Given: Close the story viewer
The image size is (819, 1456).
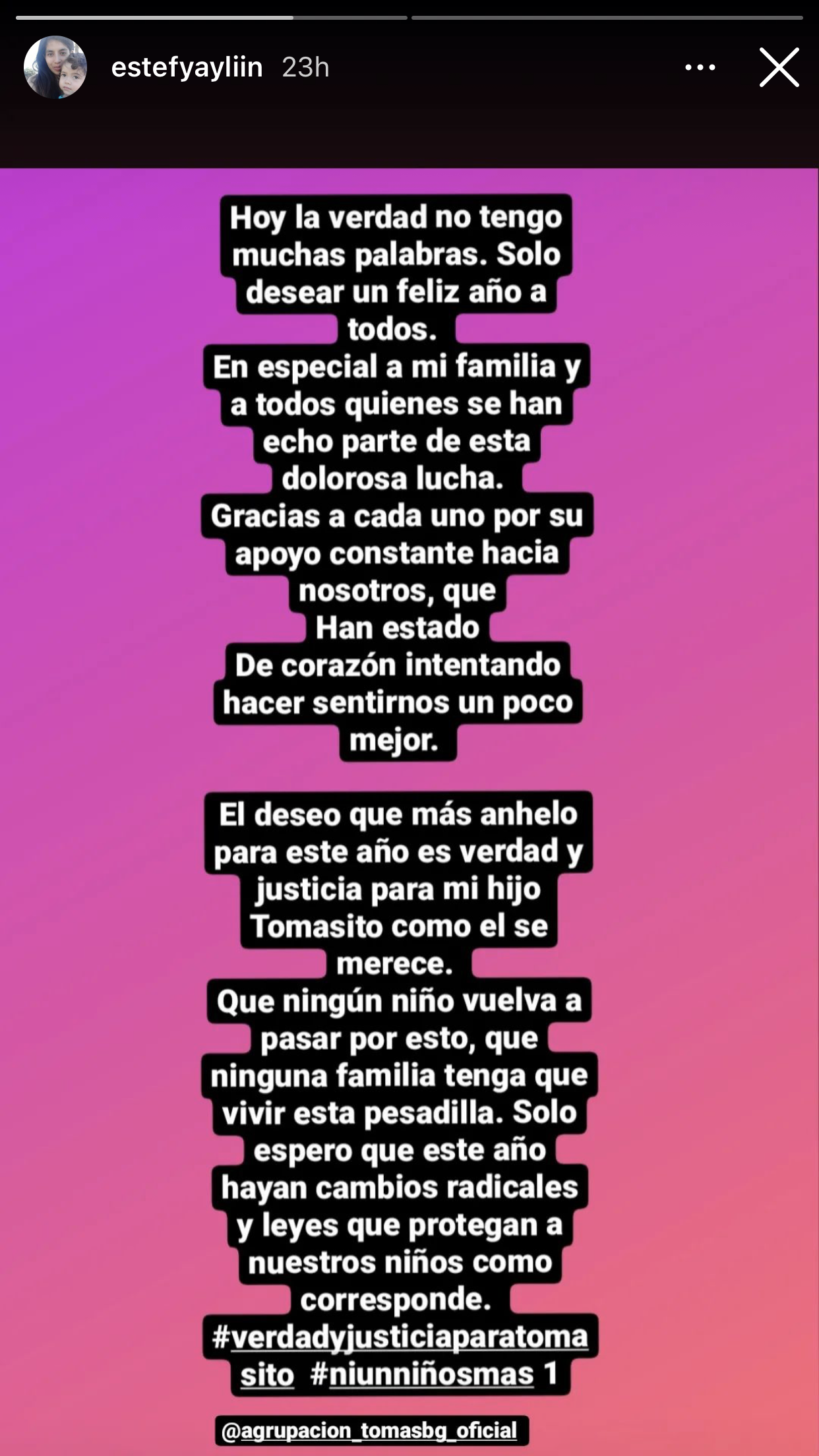Looking at the screenshot, I should 779,67.
